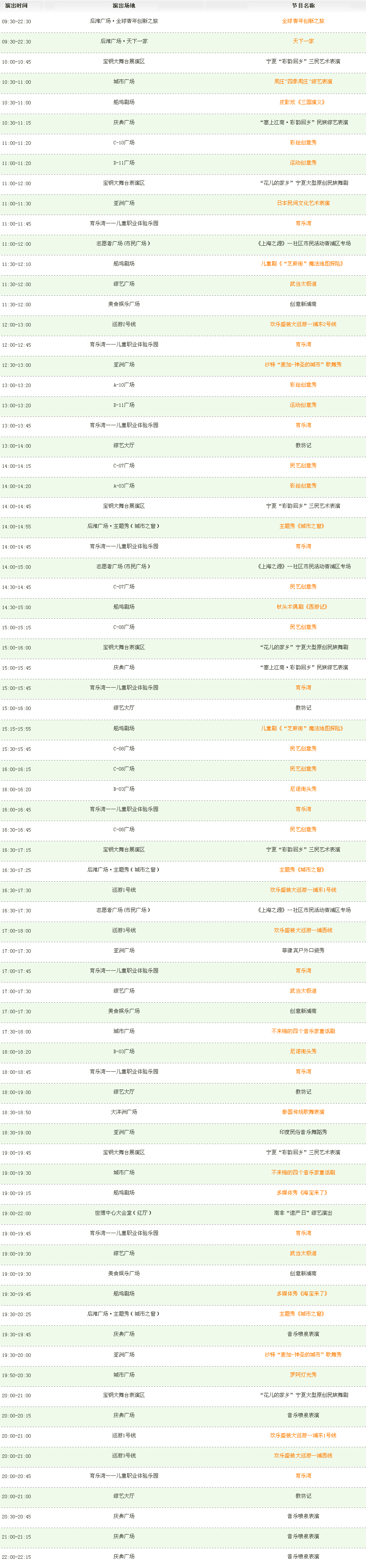This screenshot has height=1568, width=366.
Task: Open the 泰国传统歌舞表演 link
Action: coord(303,1112)
